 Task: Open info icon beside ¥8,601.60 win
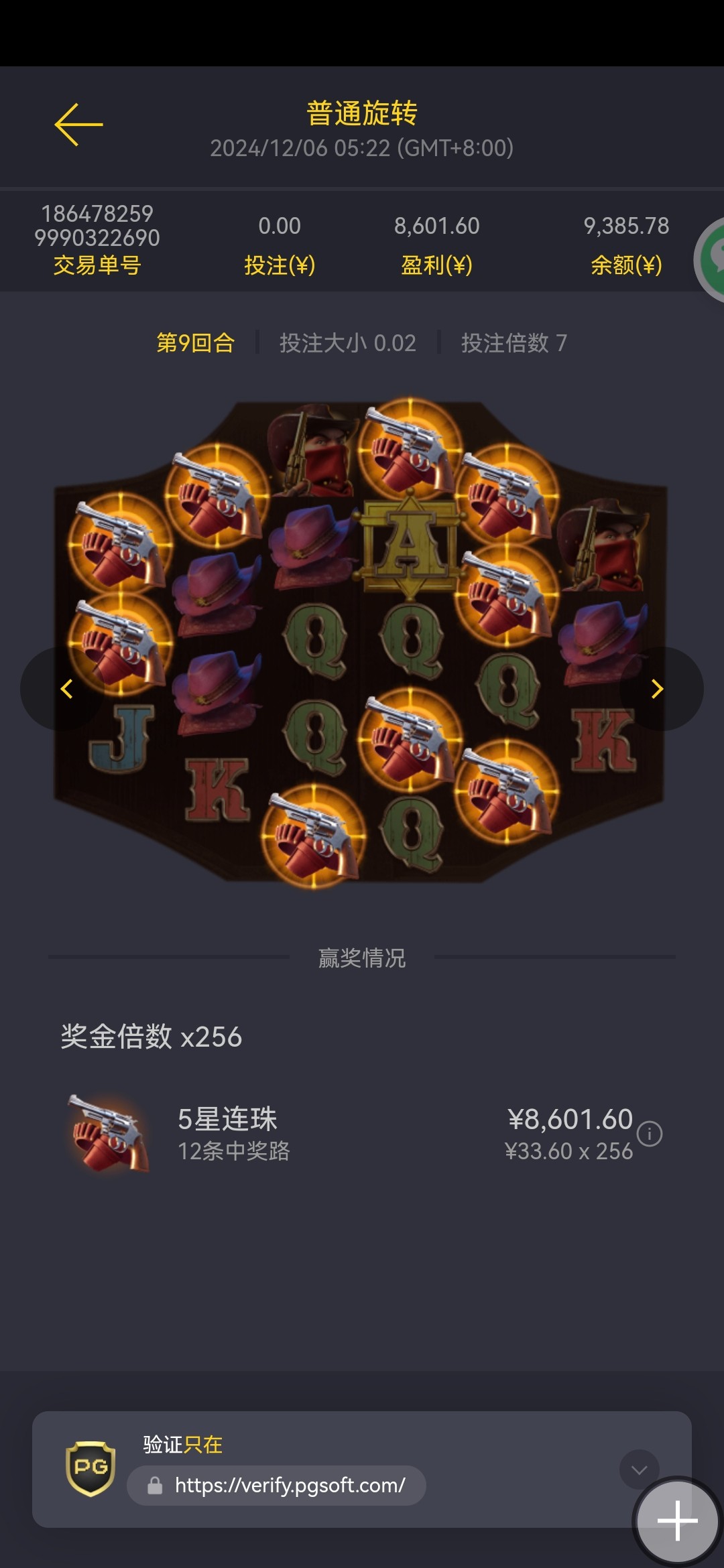coord(650,1134)
